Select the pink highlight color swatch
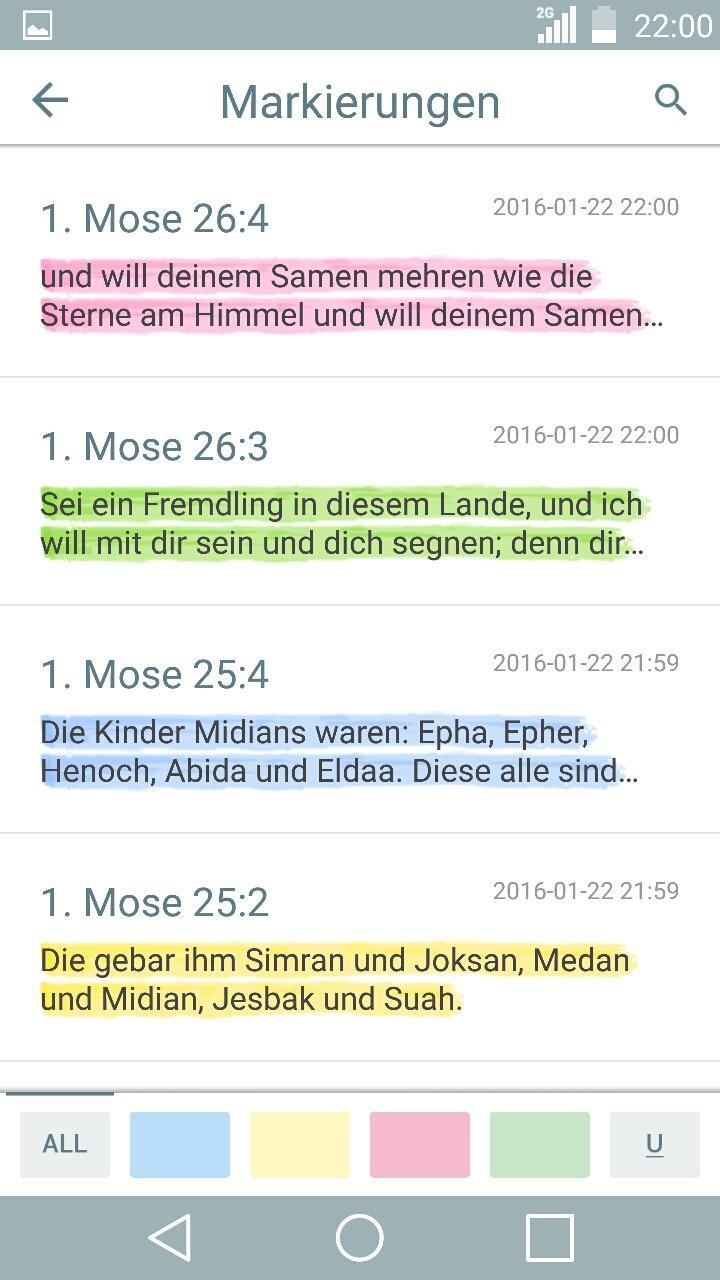720x1280 pixels. 419,1143
